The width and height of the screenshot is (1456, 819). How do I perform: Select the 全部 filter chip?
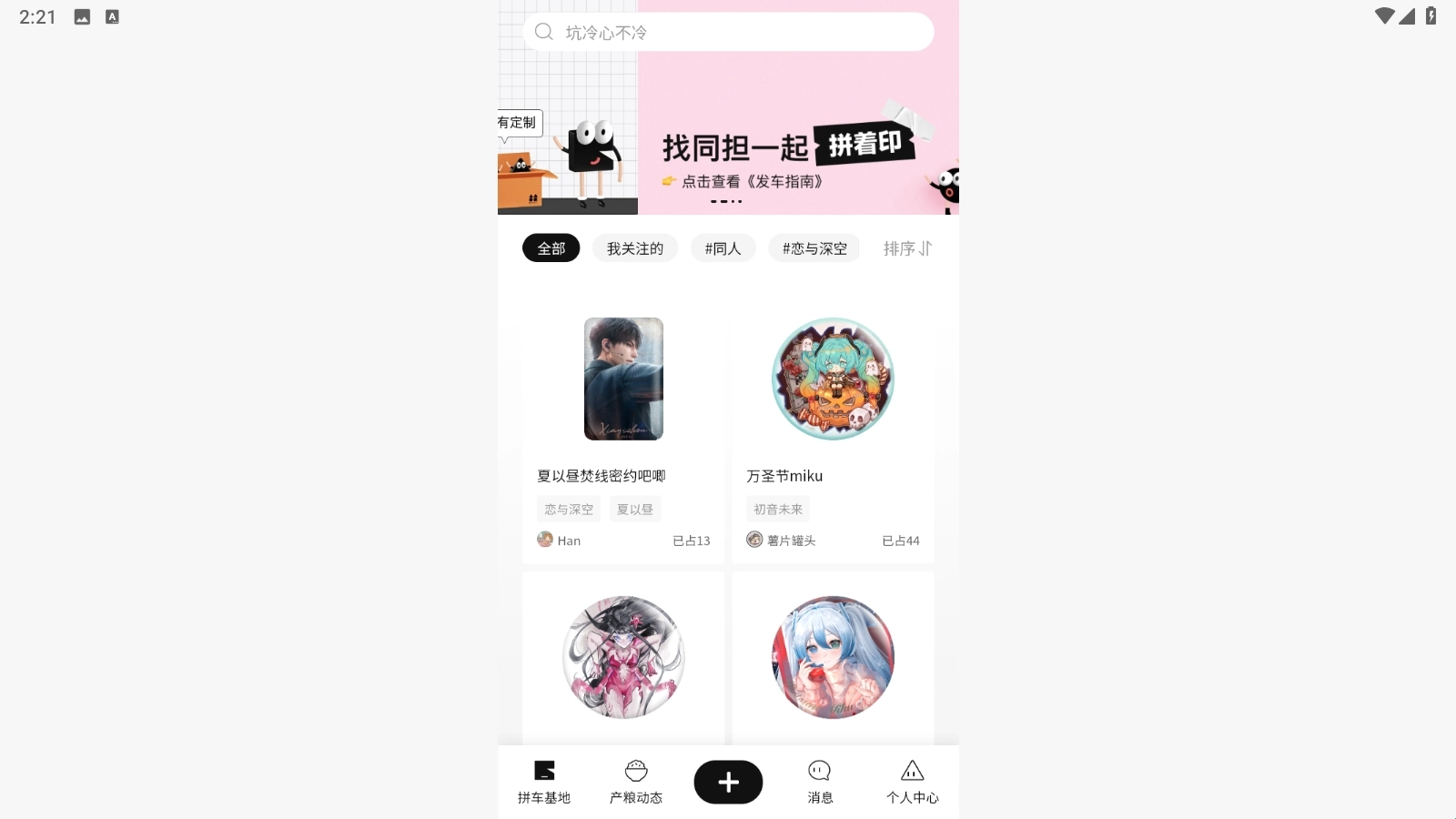[x=551, y=248]
